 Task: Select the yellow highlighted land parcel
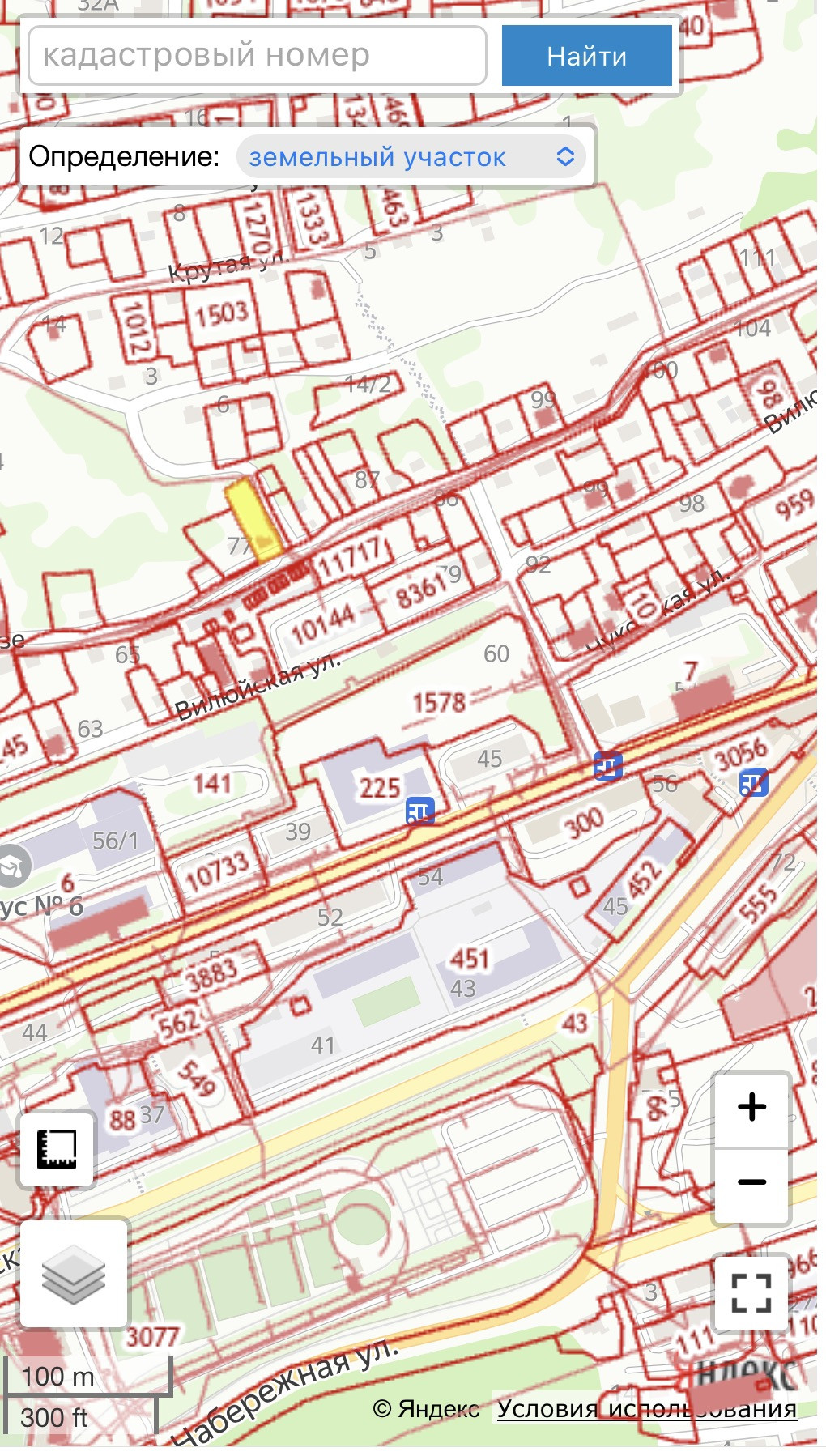pos(253,520)
